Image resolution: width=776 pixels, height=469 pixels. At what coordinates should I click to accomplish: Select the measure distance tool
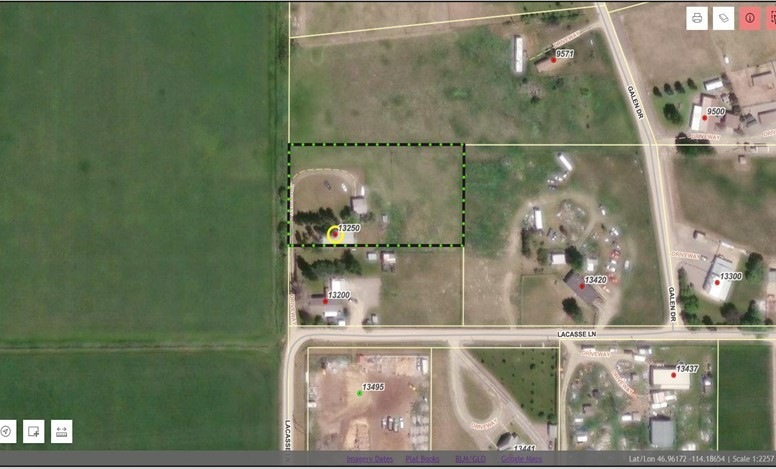pyautogui.click(x=61, y=431)
